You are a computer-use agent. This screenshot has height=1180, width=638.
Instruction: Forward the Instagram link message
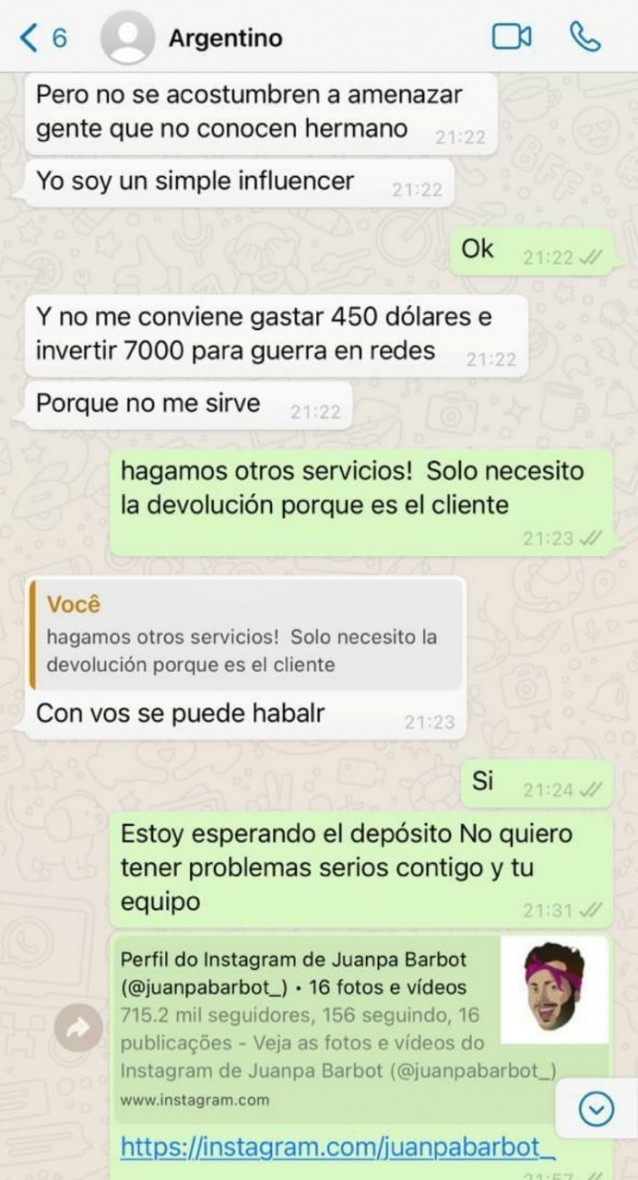[78, 1027]
